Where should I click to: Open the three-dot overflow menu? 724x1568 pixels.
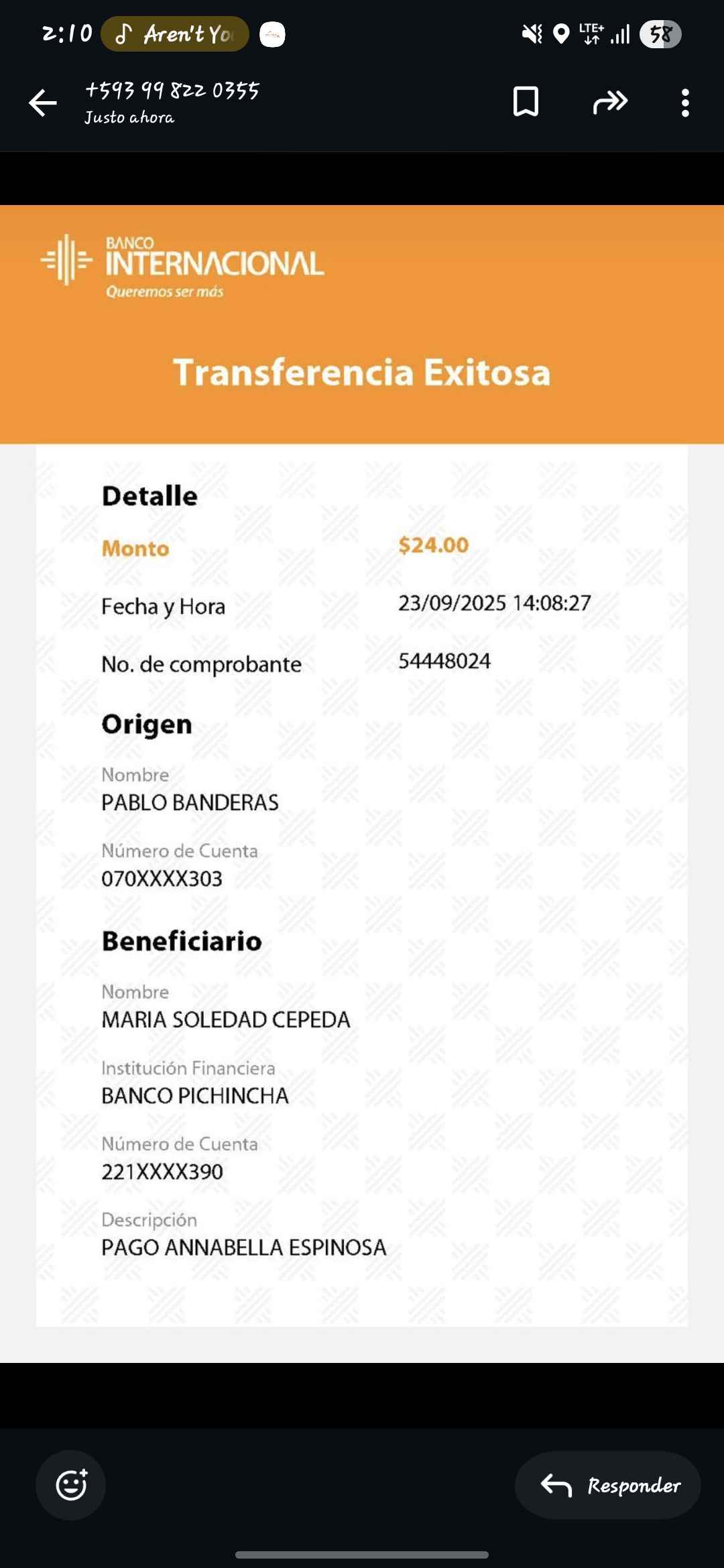[684, 103]
